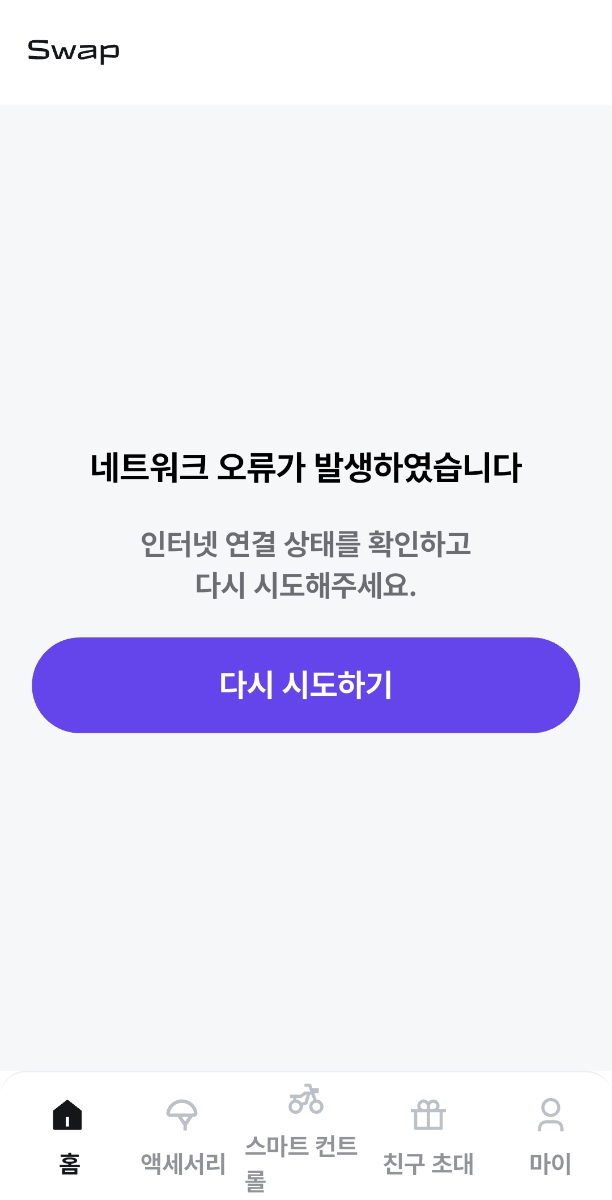
Task: Open the 액세서리 tab
Action: tap(183, 1135)
